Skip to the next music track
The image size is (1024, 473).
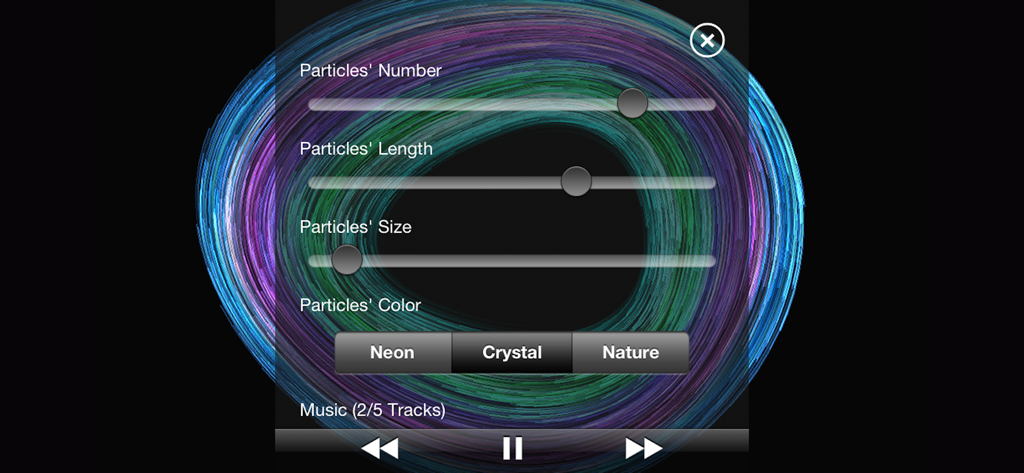(644, 448)
